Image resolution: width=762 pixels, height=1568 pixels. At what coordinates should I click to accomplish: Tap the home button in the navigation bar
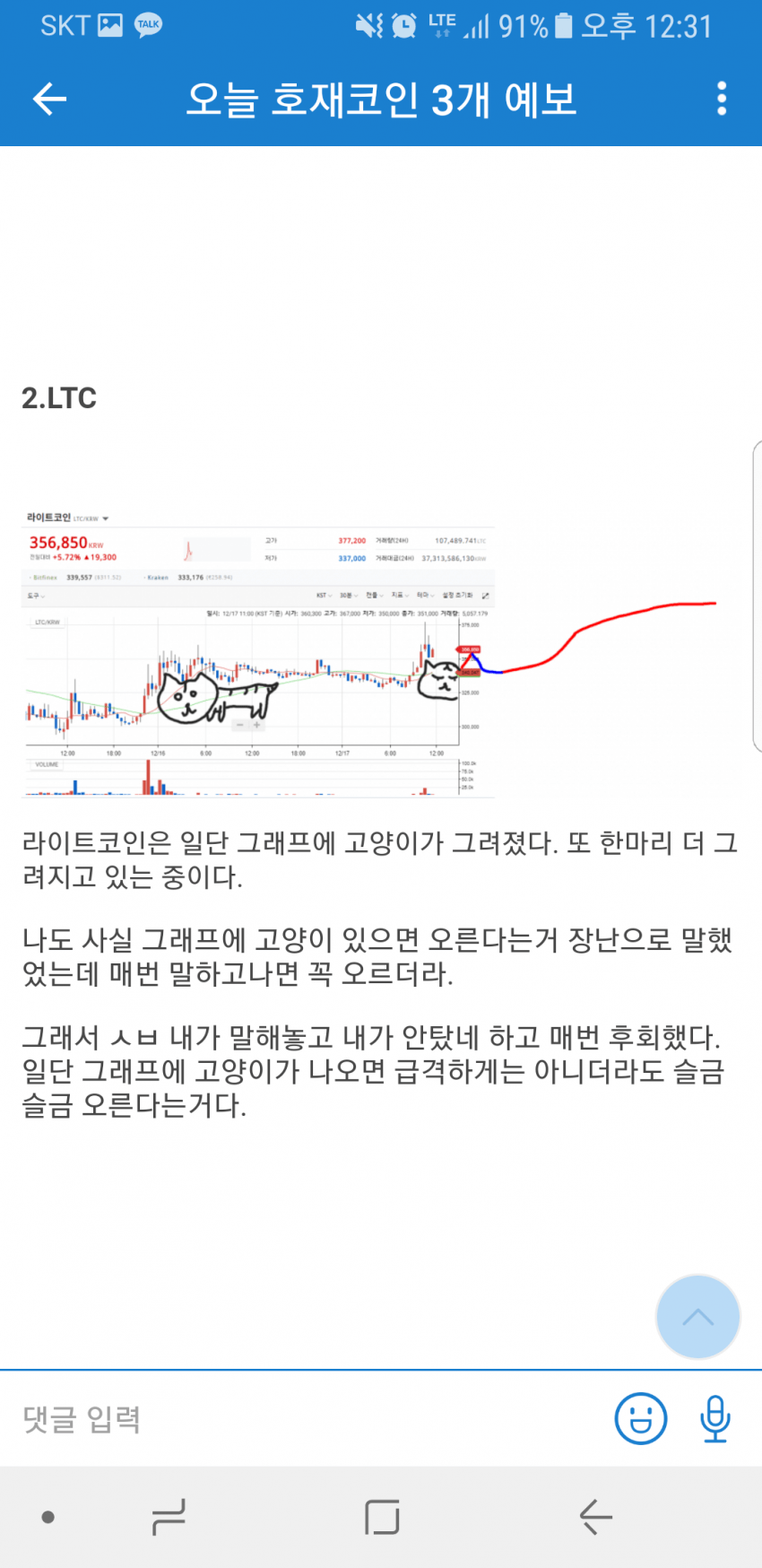[382, 1517]
